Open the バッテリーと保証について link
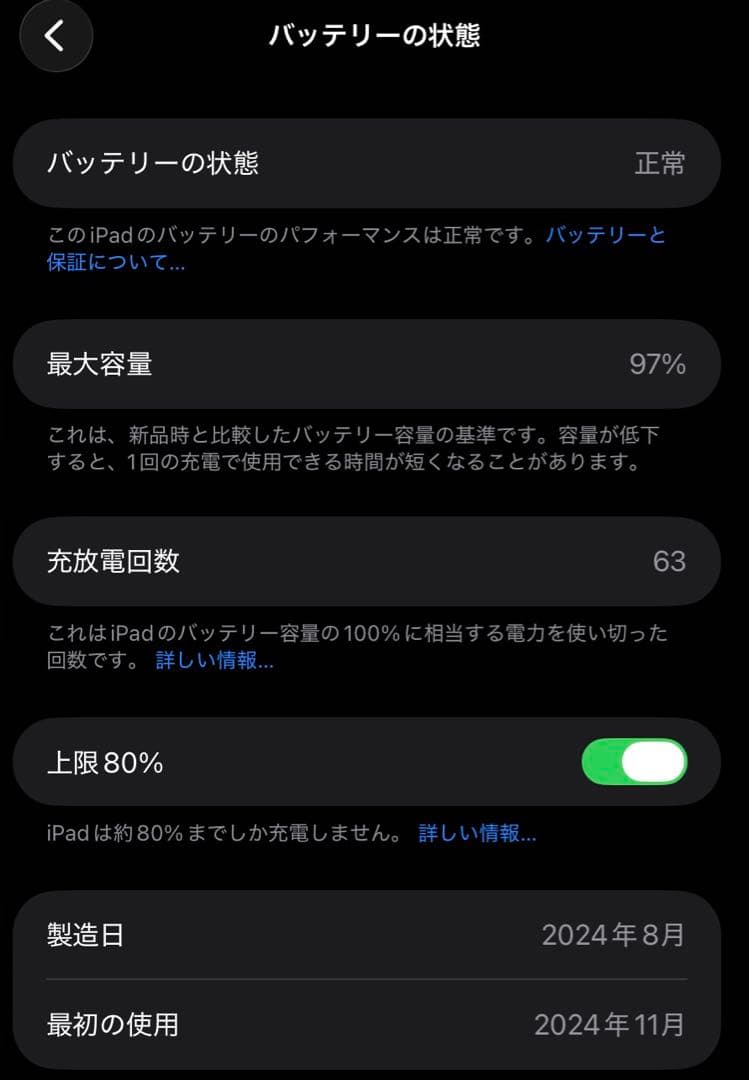 coord(607,237)
